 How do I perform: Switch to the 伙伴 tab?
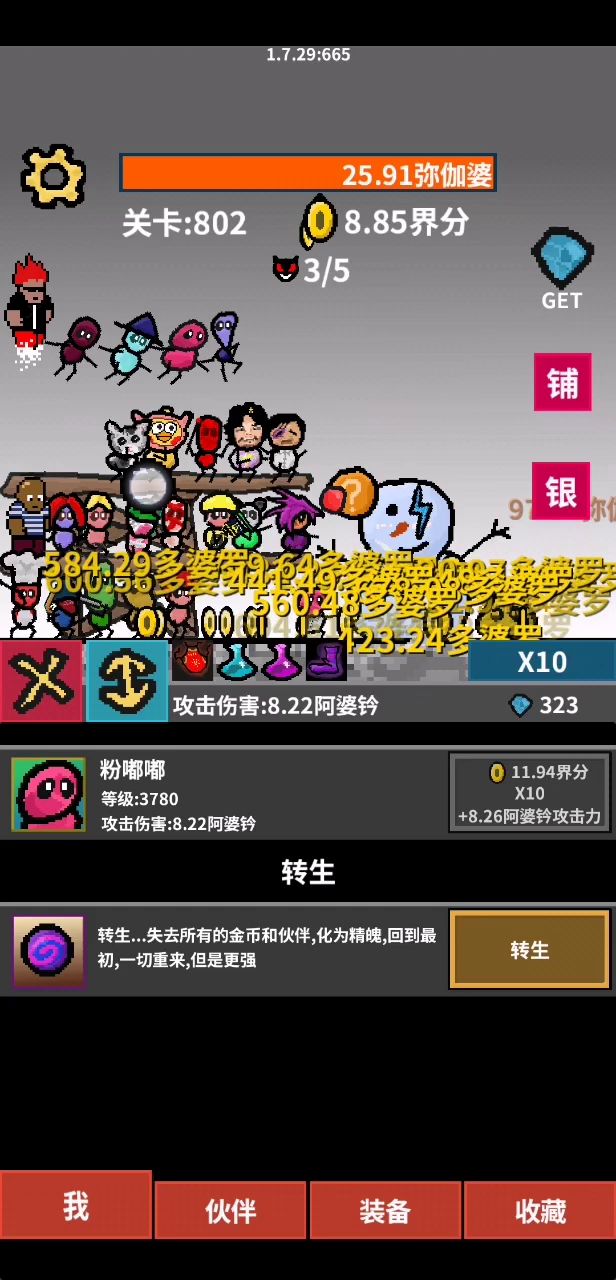231,1210
